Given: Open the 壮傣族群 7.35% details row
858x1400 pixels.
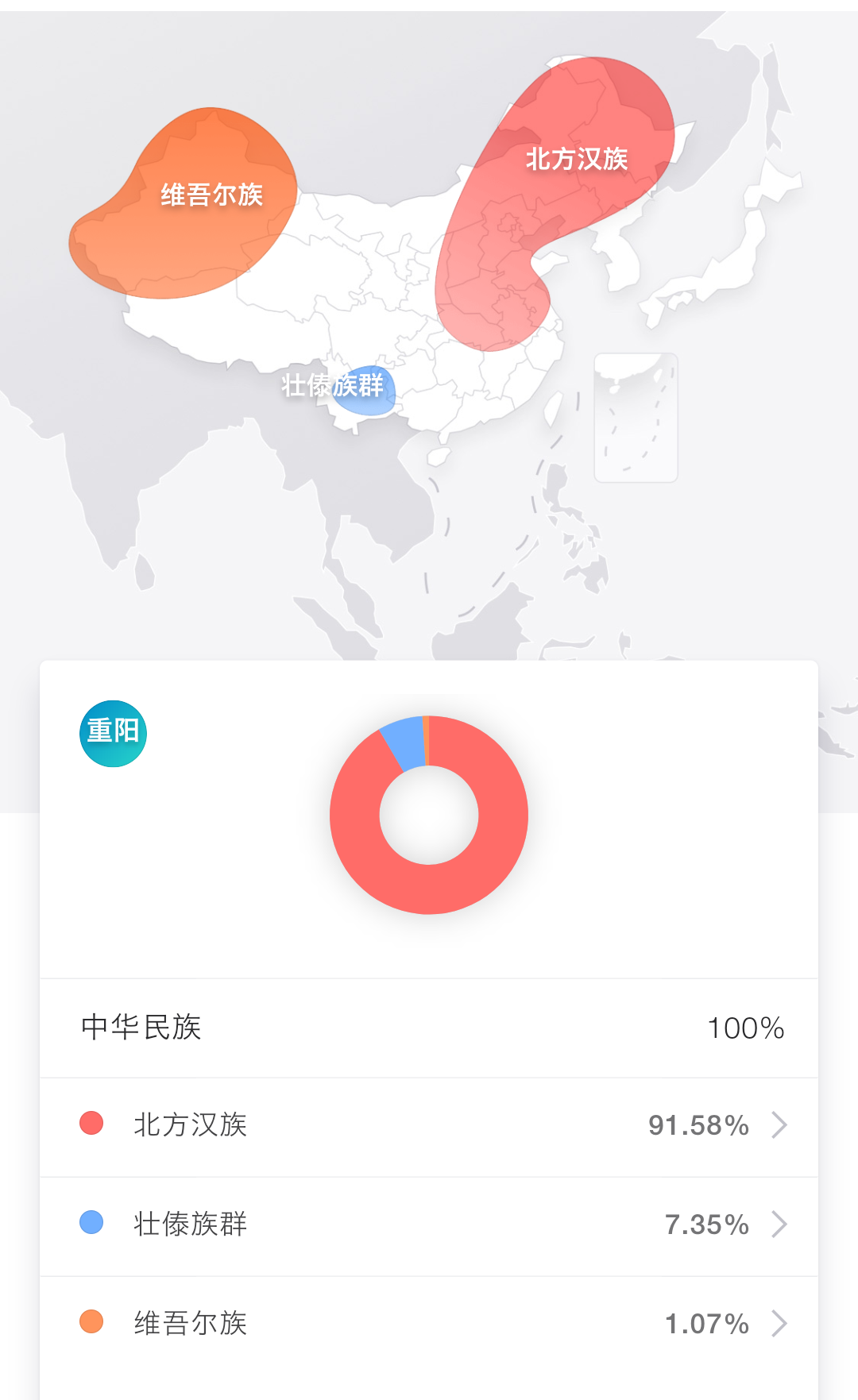Looking at the screenshot, I should [x=429, y=1226].
